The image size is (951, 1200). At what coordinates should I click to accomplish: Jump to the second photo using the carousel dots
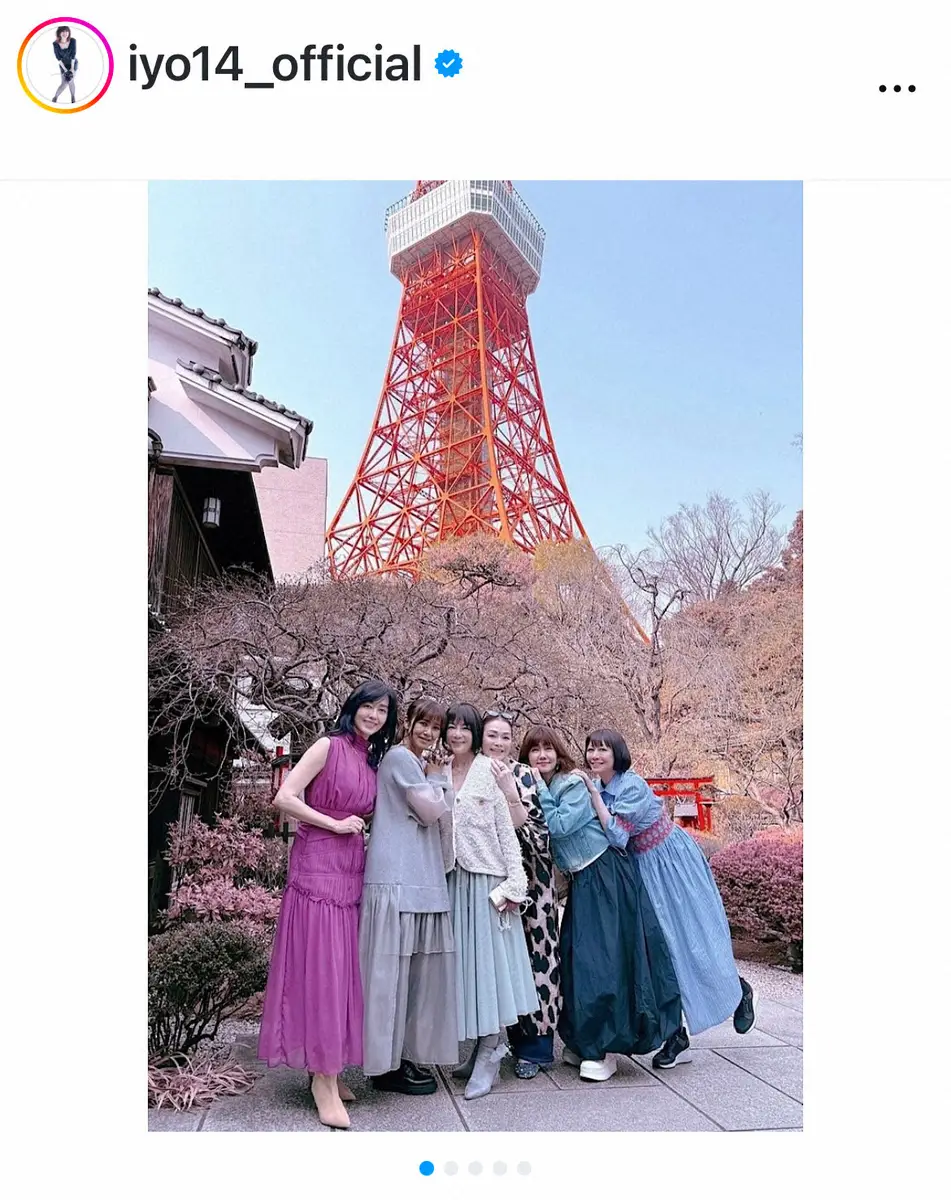pos(451,1168)
